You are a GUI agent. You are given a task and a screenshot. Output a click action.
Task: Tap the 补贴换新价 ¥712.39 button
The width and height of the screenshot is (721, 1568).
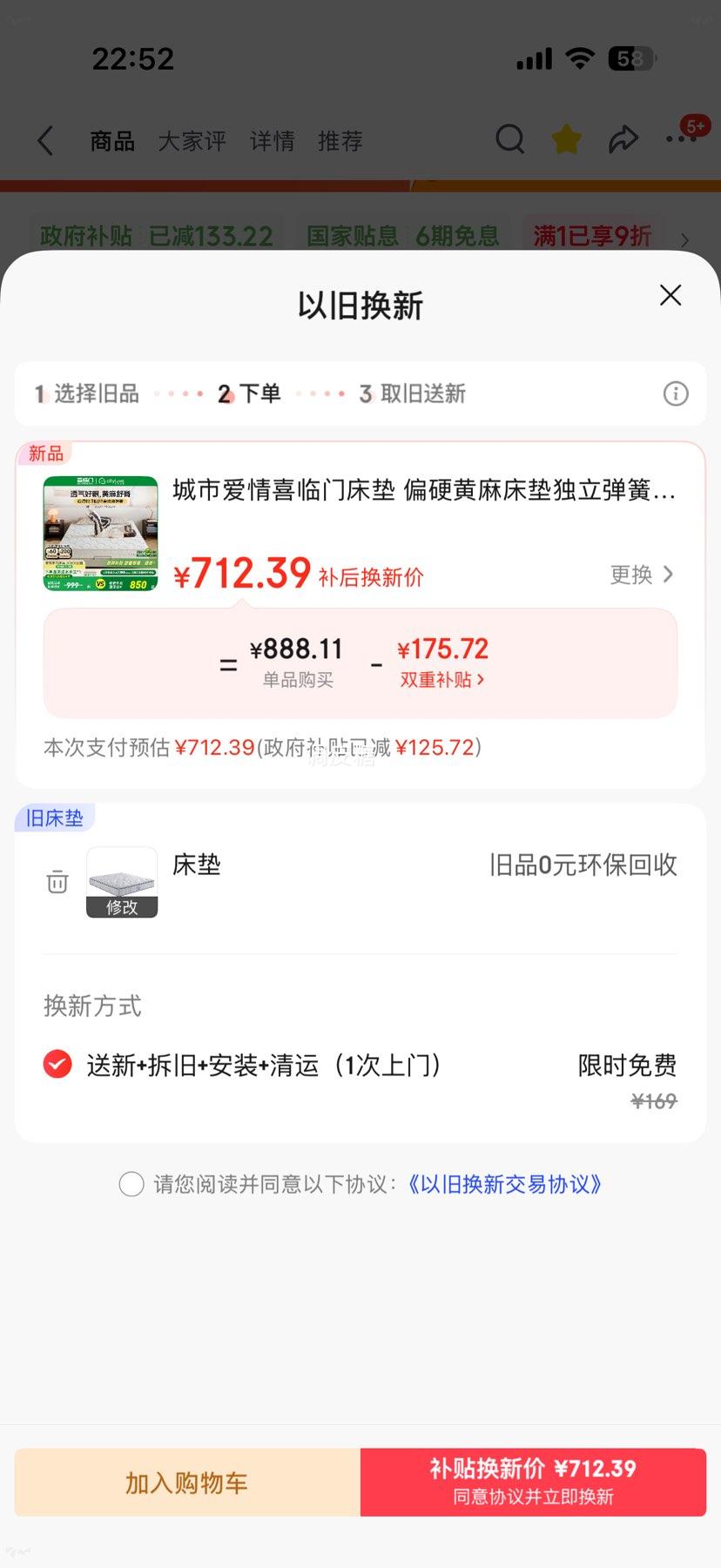coord(532,1481)
